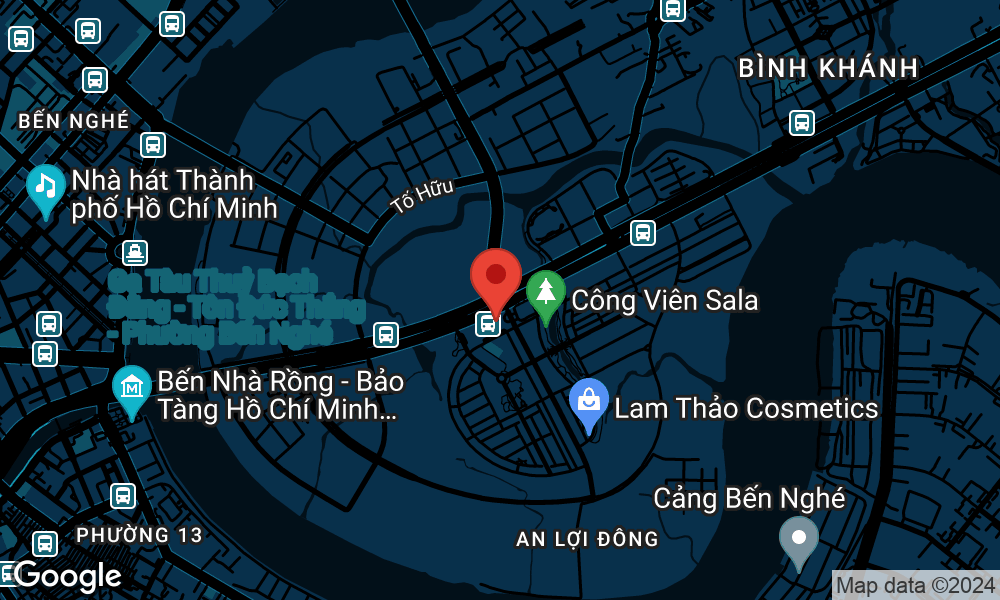
Task: Open the ferry terminal marker near Bến Nghé
Action: (135, 252)
